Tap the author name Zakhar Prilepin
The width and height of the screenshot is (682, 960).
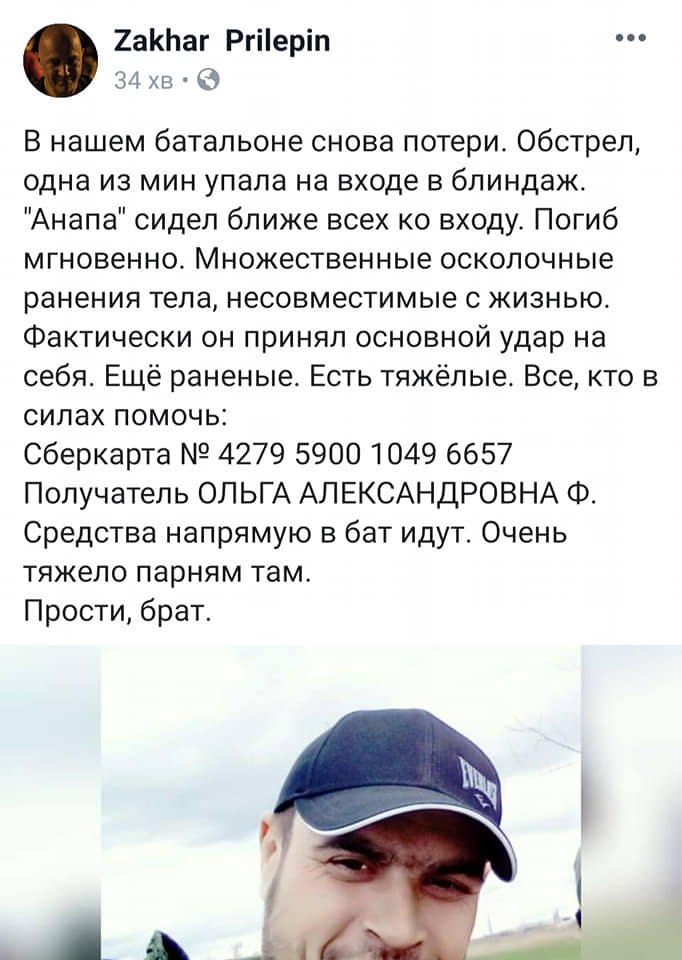tap(223, 41)
